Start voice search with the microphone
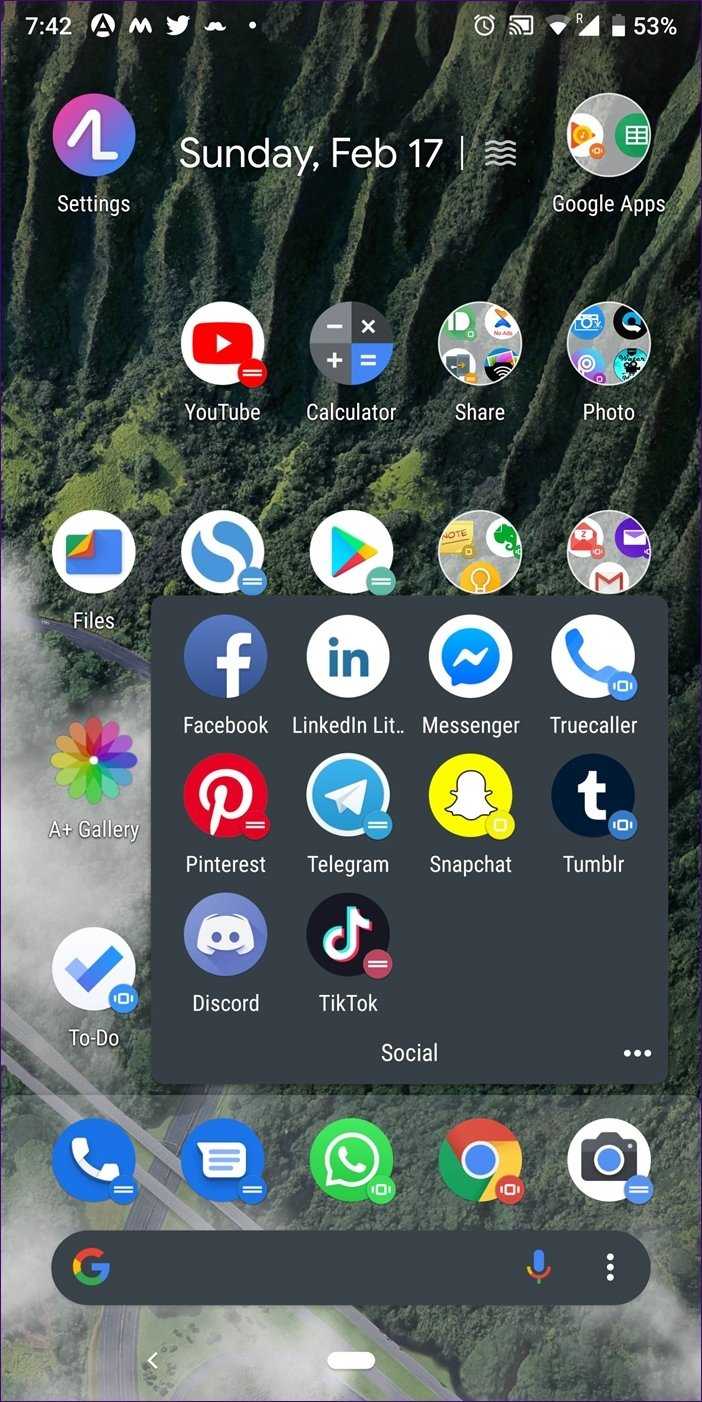Screen dimensions: 702x1402 pyautogui.click(x=538, y=1268)
